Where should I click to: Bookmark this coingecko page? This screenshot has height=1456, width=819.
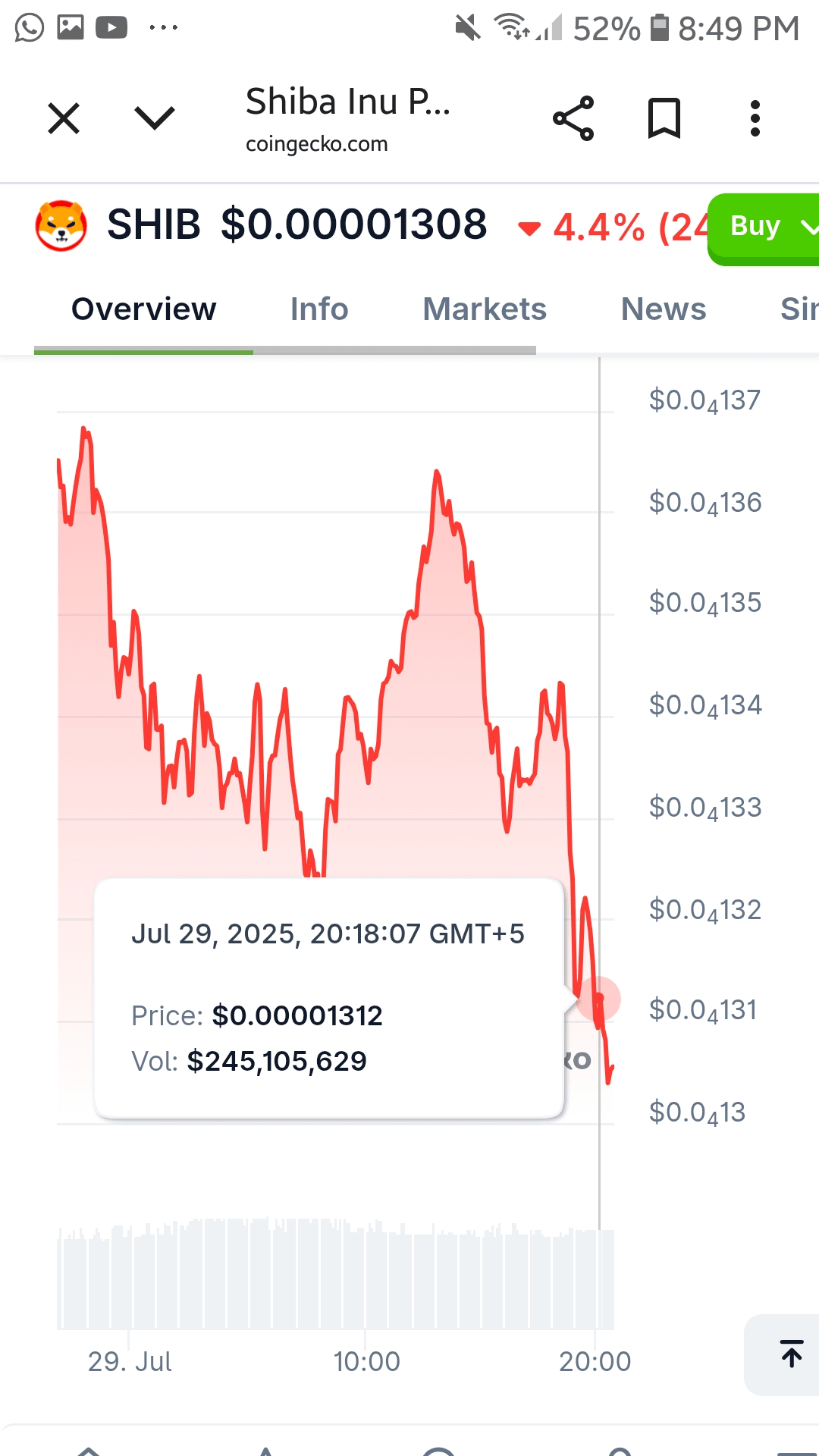[664, 118]
